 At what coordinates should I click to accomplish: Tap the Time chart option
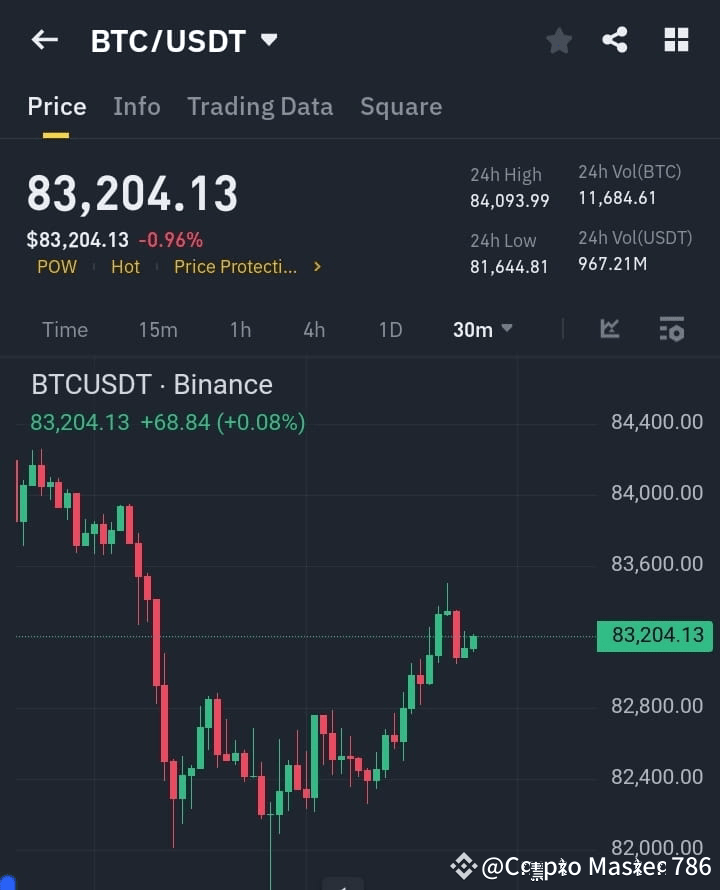pyautogui.click(x=64, y=329)
